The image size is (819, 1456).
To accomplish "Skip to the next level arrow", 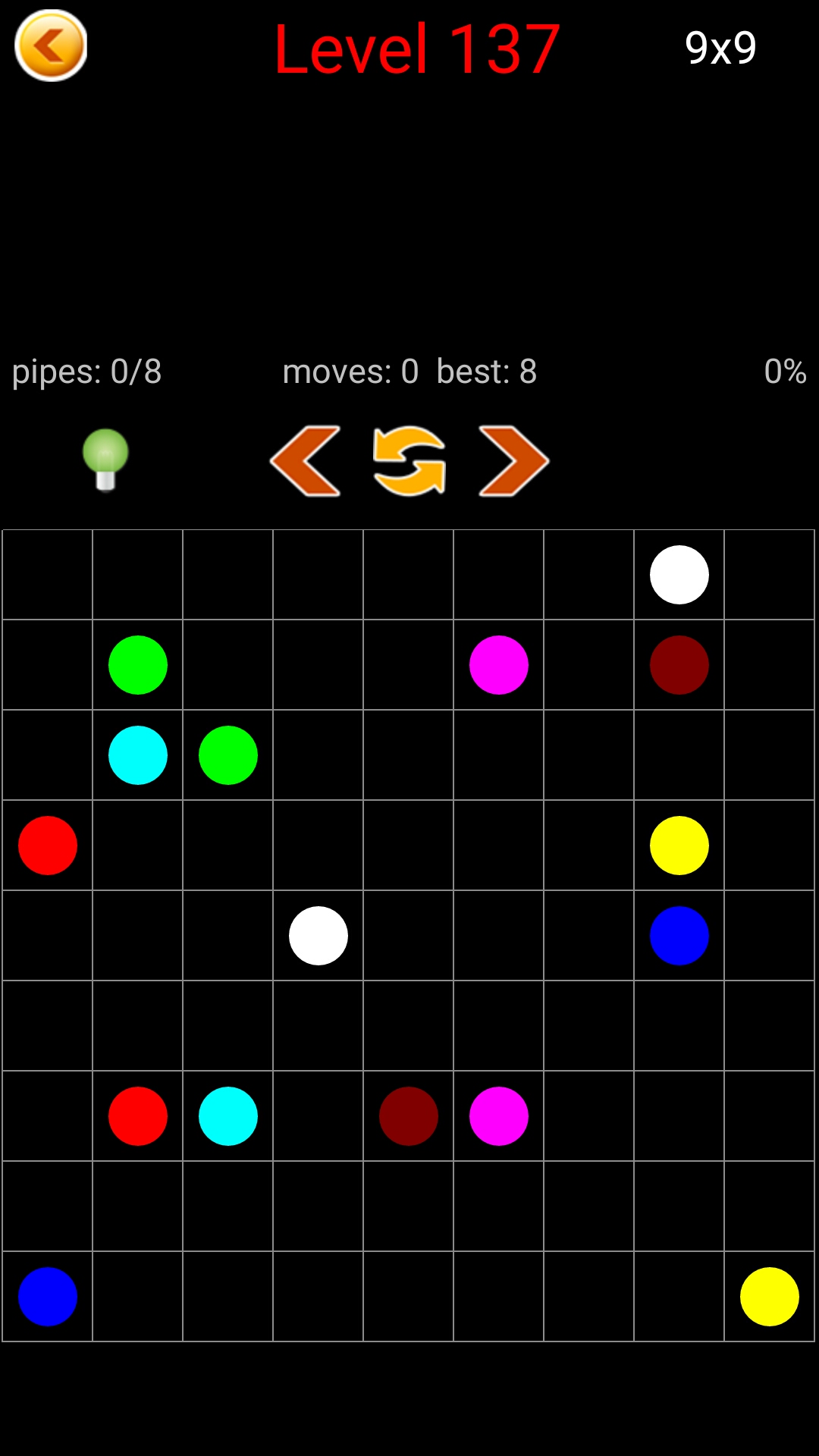I will (x=513, y=461).
